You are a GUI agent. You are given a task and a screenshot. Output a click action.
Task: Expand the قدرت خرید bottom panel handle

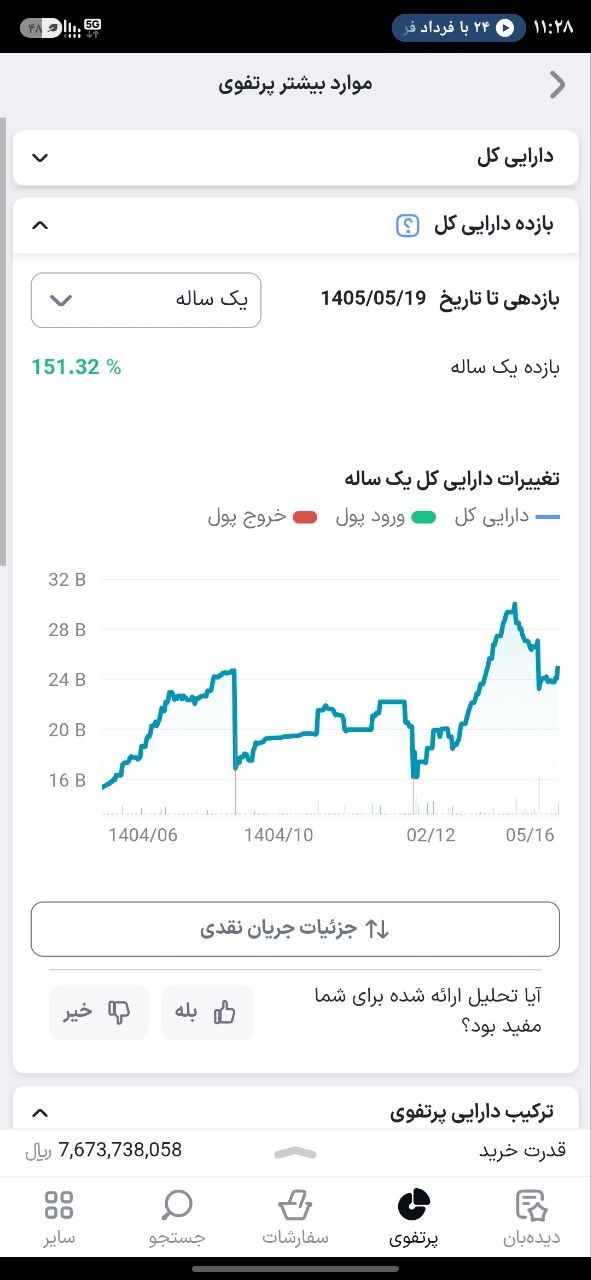pos(295,1152)
